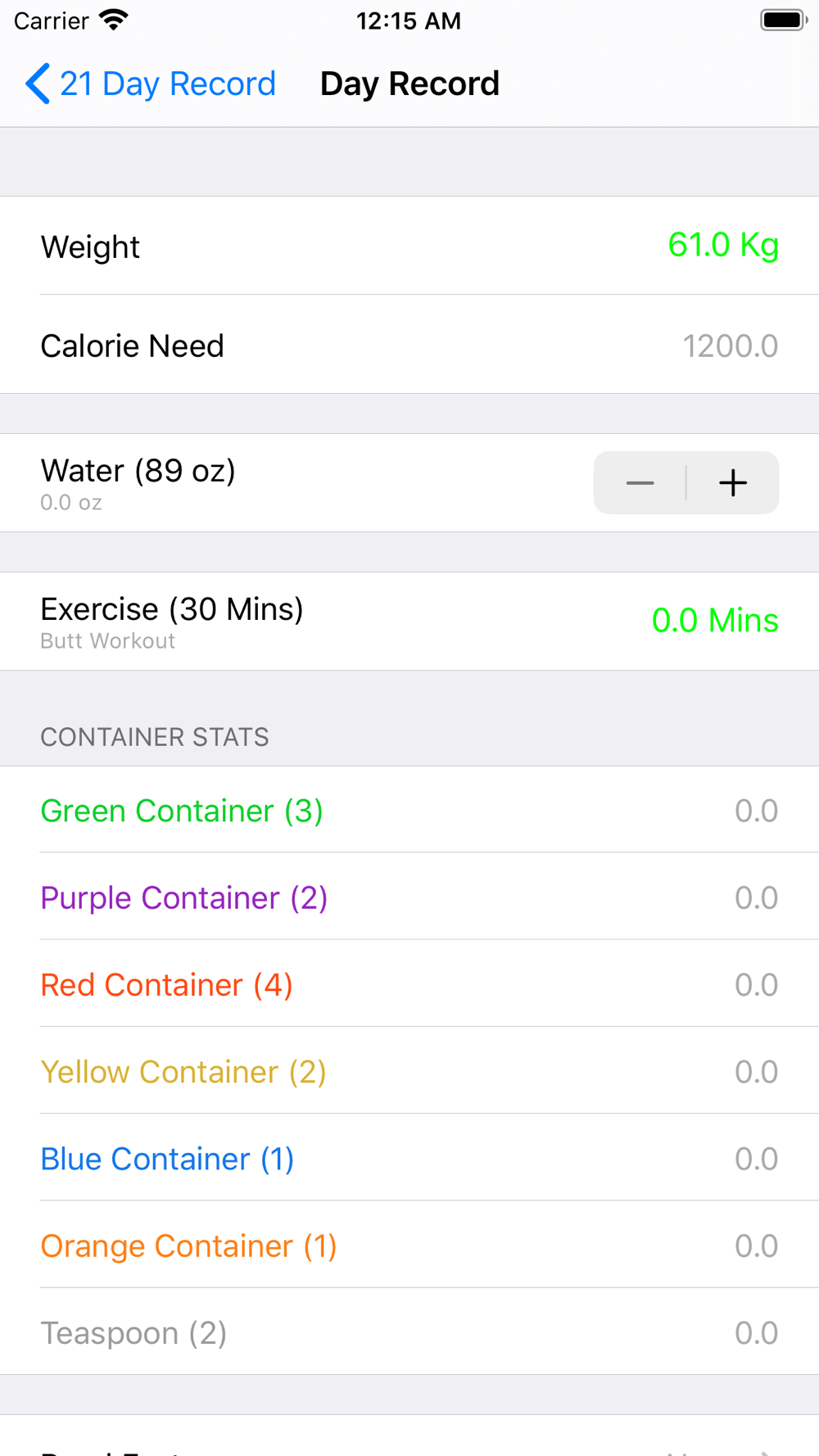Image resolution: width=819 pixels, height=1456 pixels.
Task: Decrease water intake with minus button
Action: click(640, 483)
